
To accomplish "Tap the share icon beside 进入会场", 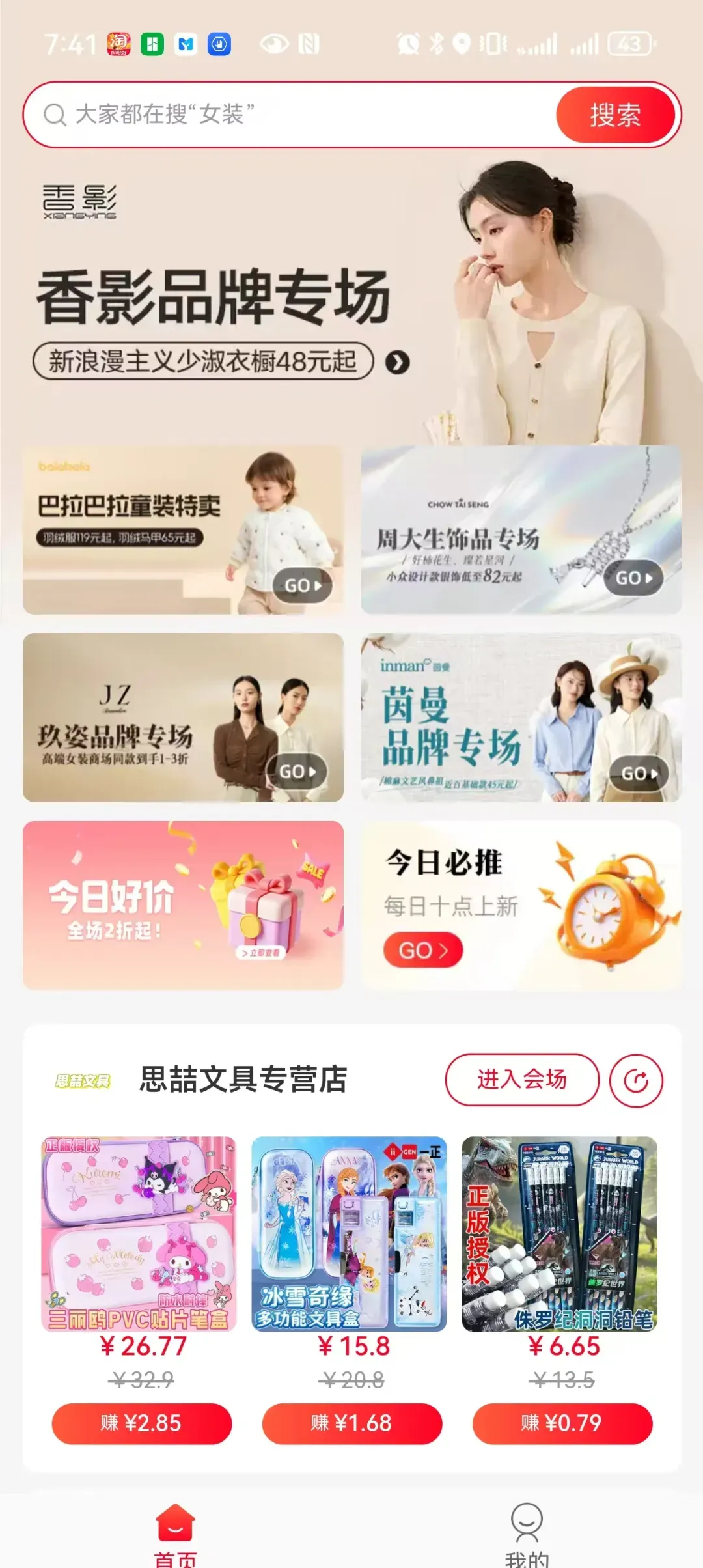I will [636, 1081].
